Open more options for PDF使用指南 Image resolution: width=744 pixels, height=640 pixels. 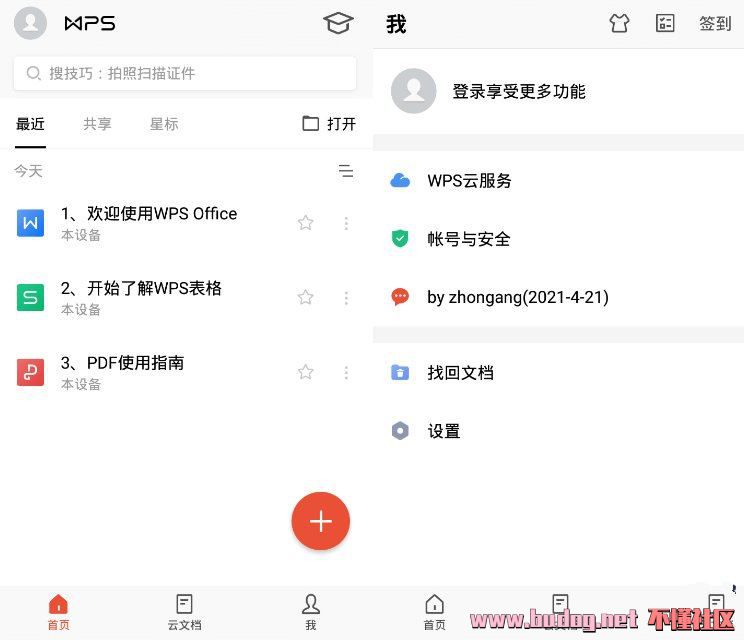coord(346,372)
